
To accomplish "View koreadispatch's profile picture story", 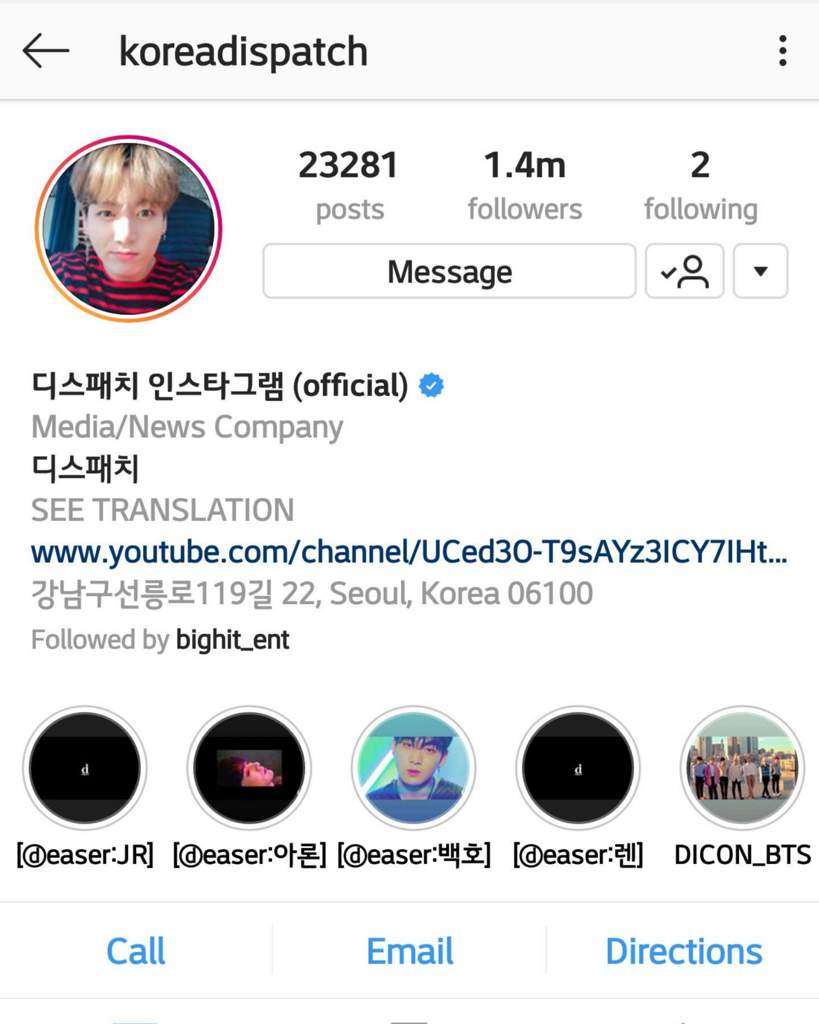I will point(128,229).
